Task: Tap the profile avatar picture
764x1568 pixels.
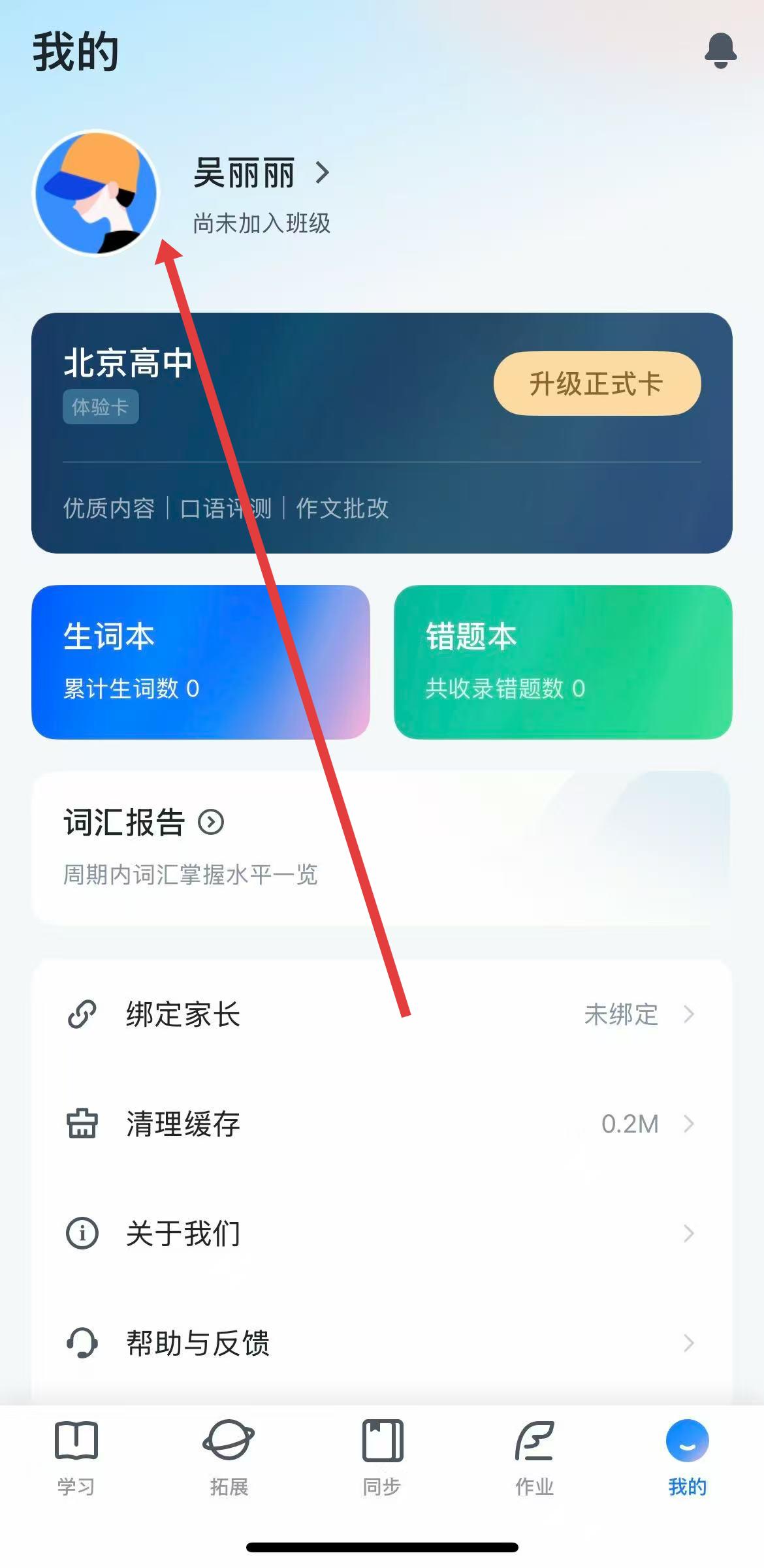Action: 96,193
